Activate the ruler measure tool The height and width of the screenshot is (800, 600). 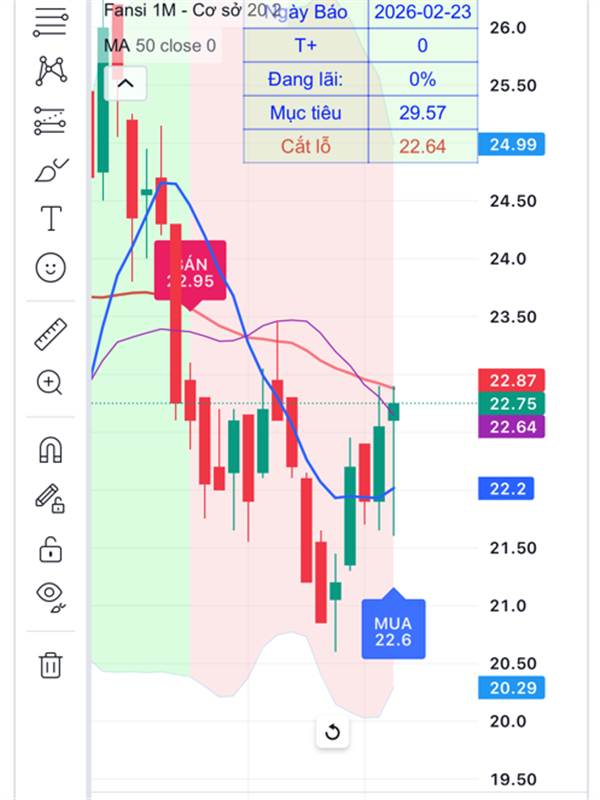point(51,334)
